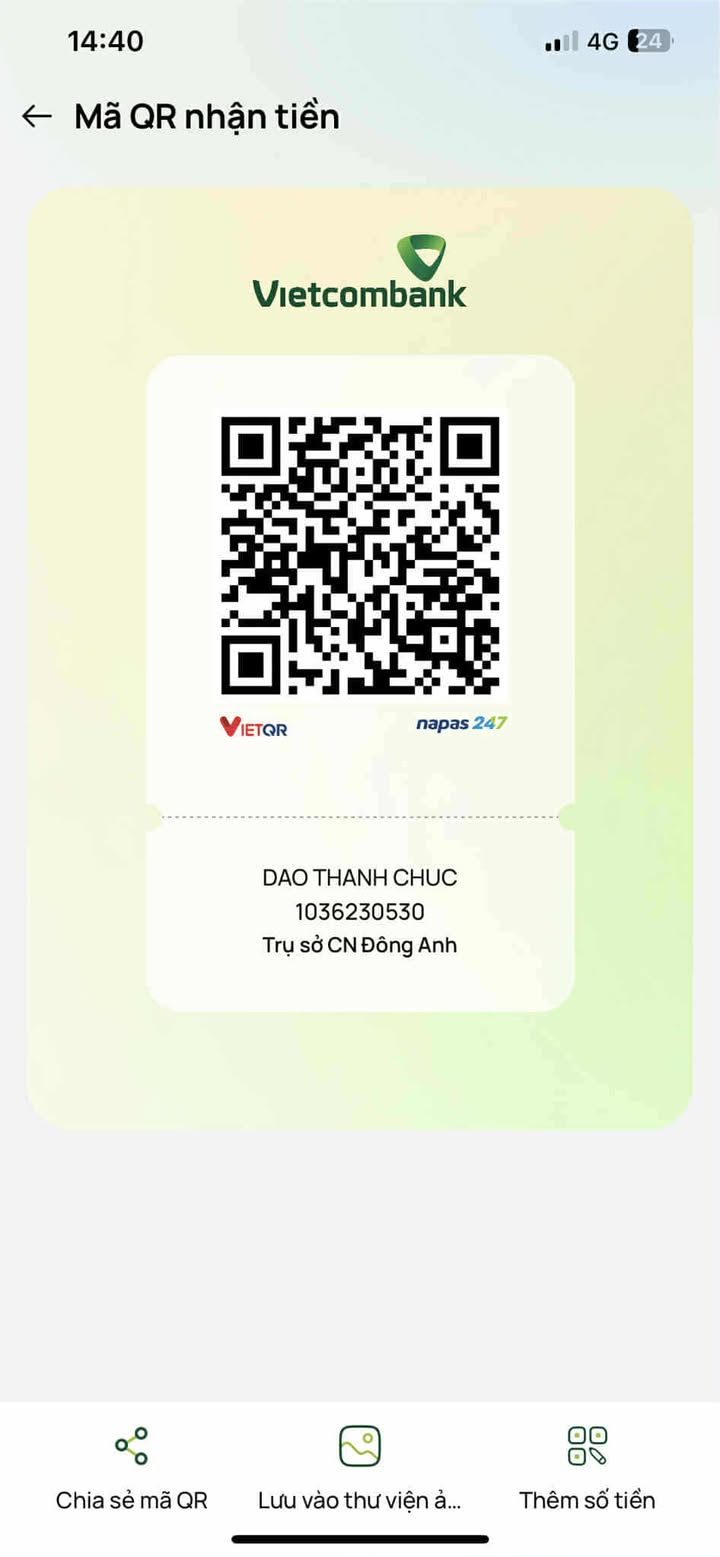Save QR with Lưu vào thư viện ảnh
Viewport: 720px width, 1557px height.
click(x=360, y=1465)
